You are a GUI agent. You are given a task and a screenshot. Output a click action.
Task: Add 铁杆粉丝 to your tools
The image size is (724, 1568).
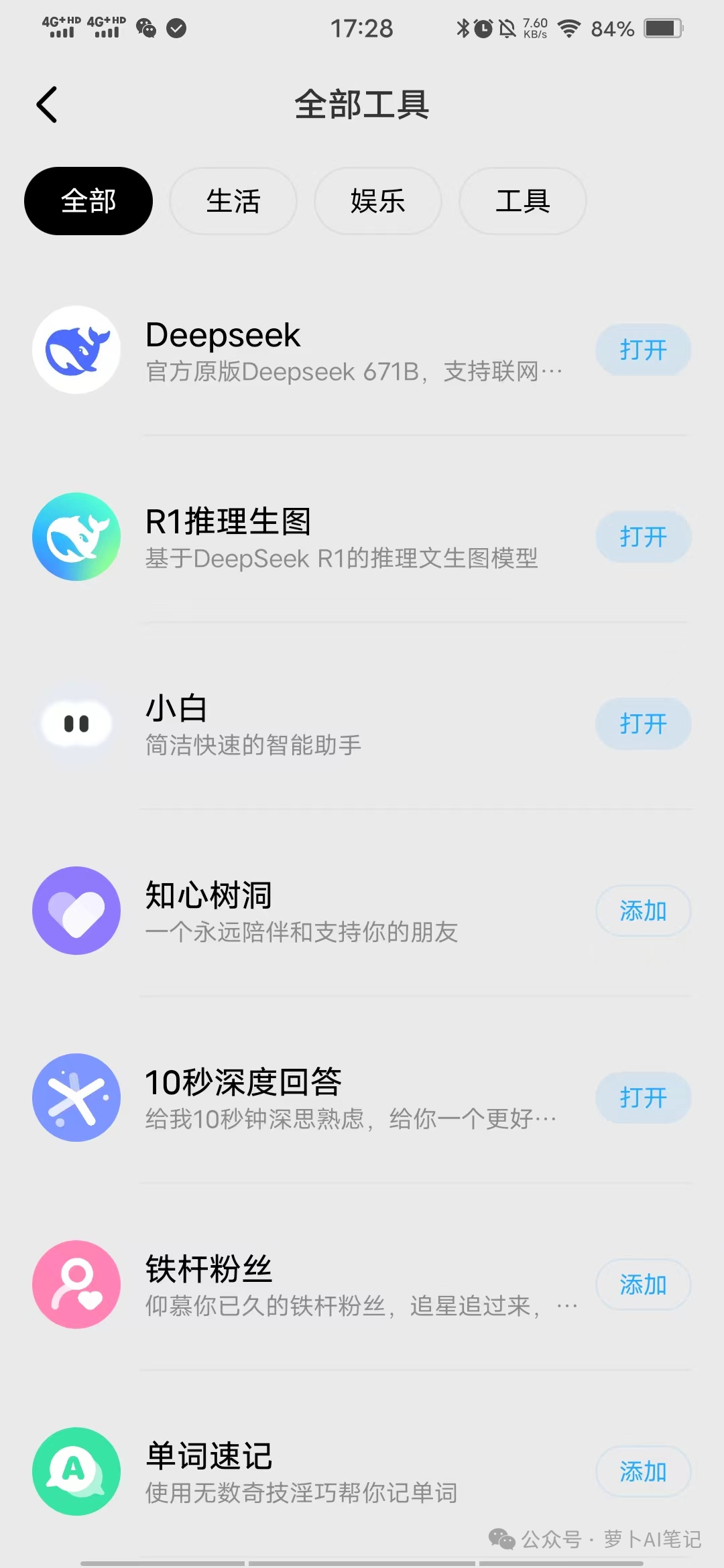pyautogui.click(x=642, y=1285)
